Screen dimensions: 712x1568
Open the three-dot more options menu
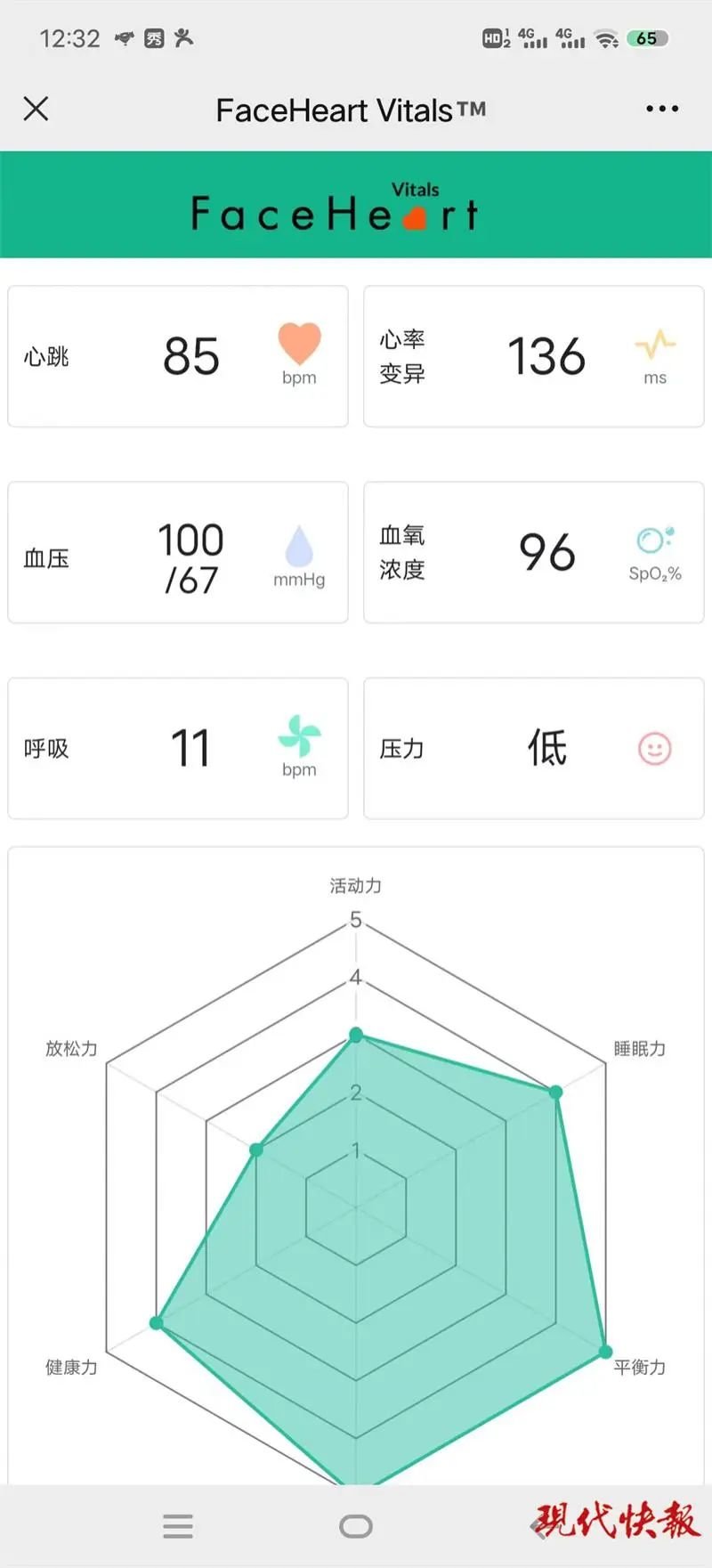pyautogui.click(x=662, y=109)
